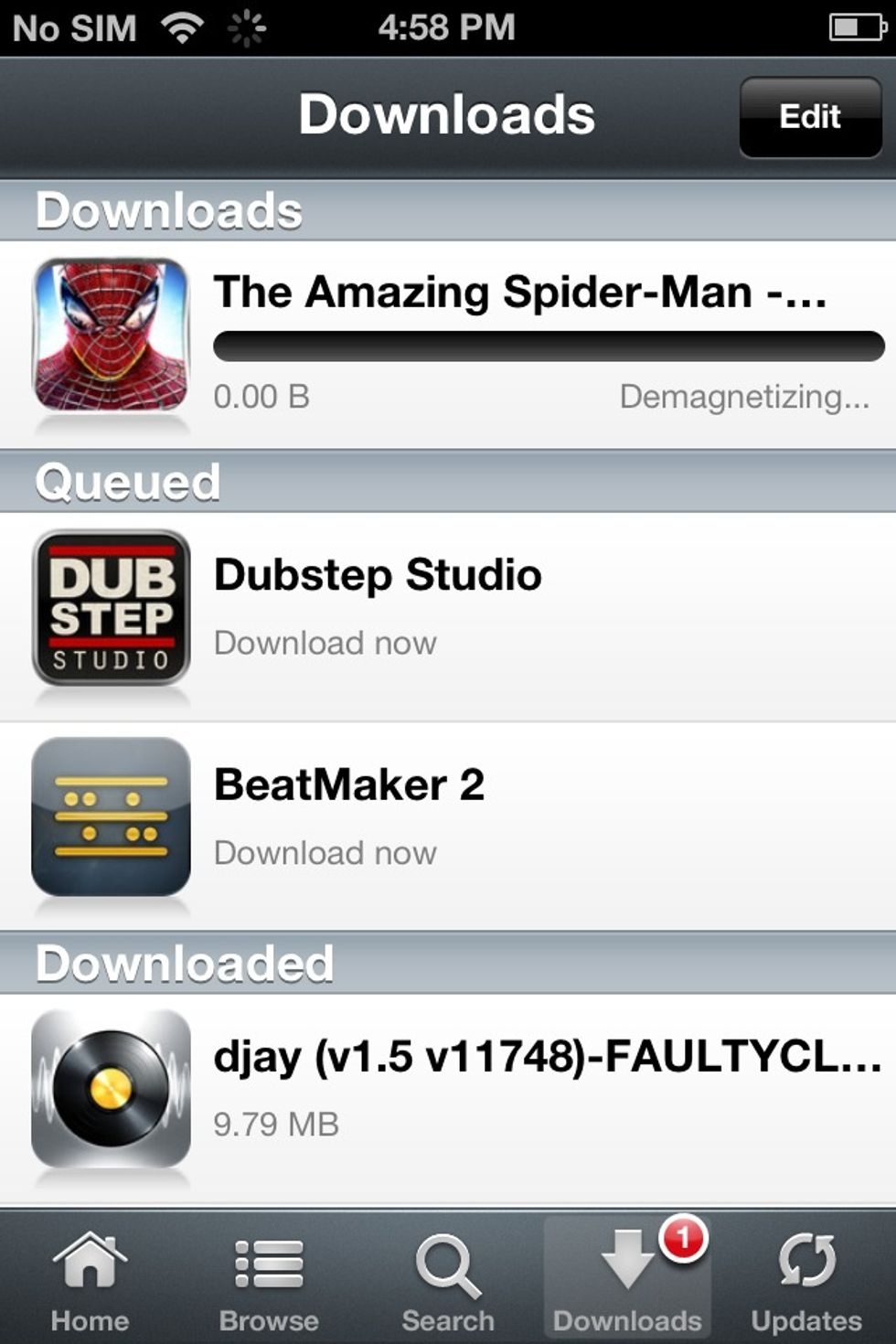Tap 'Download now' under BeatMaker 2

pyautogui.click(x=325, y=853)
